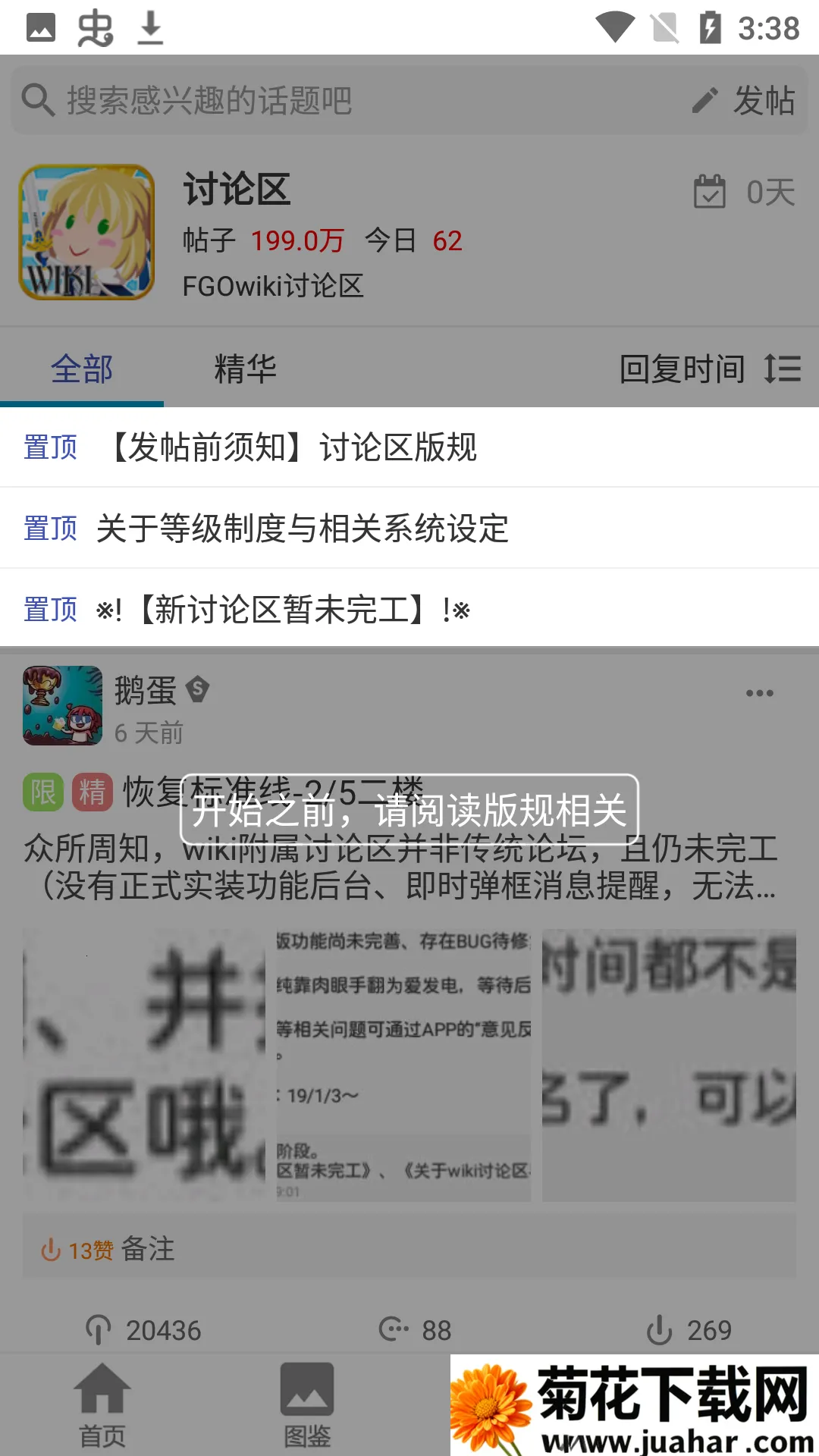This screenshot has height=1456, width=819.
Task: Tap the daily check-in calendar icon
Action: [x=710, y=191]
